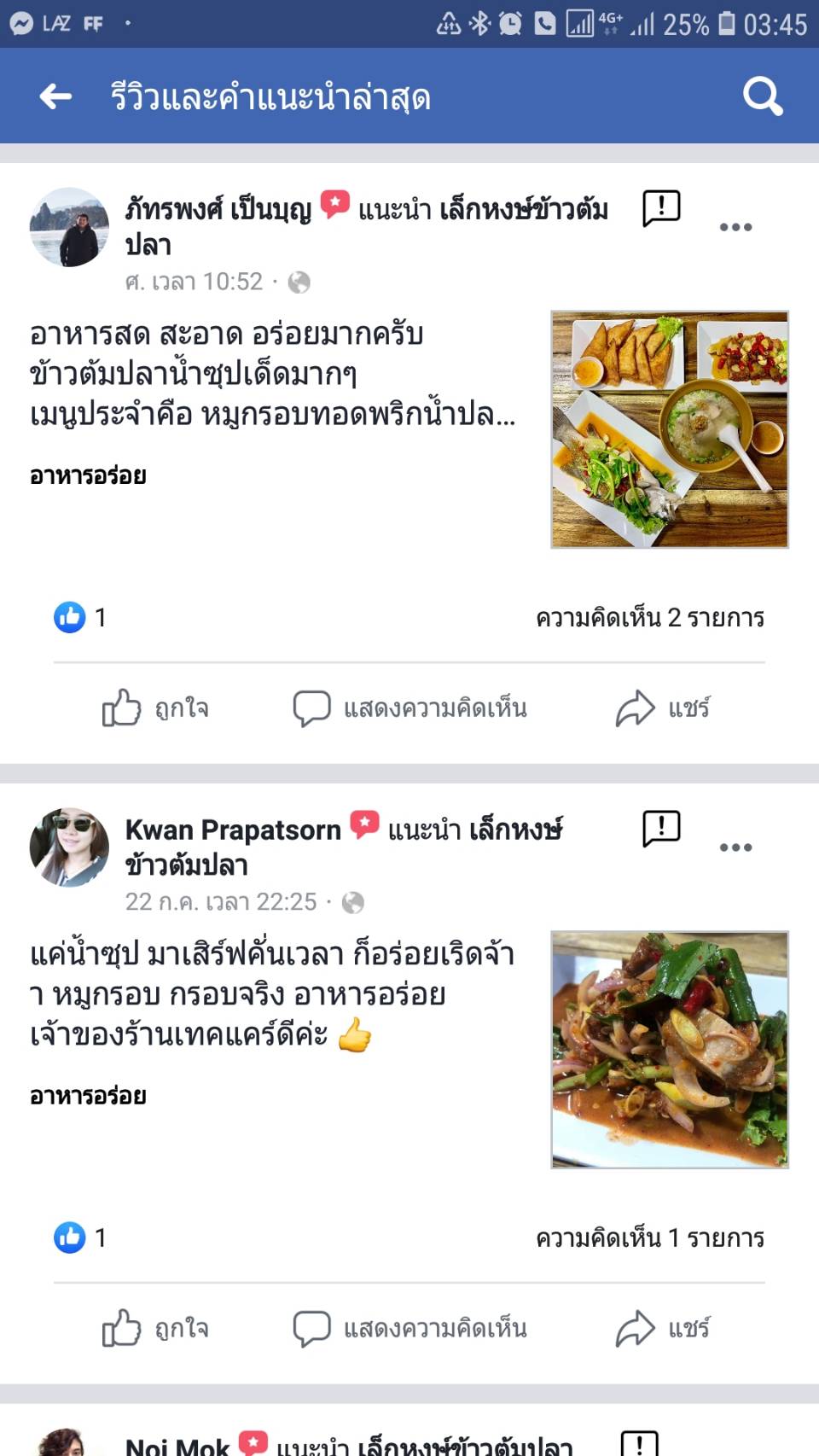Screen dimensions: 819x1456
Task: Share Kwan Prapatsorn's review
Action: [663, 1329]
